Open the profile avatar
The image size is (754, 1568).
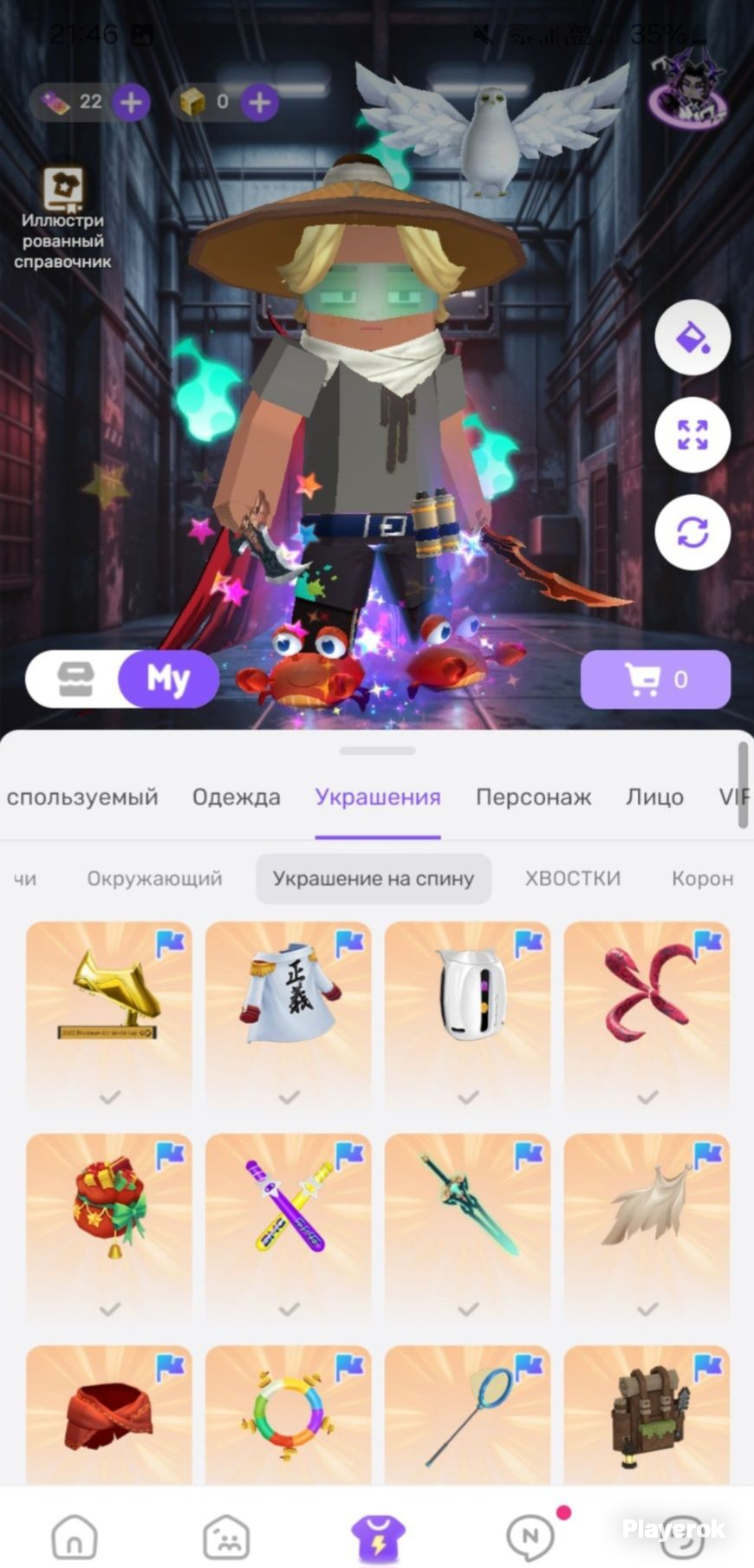pyautogui.click(x=686, y=88)
